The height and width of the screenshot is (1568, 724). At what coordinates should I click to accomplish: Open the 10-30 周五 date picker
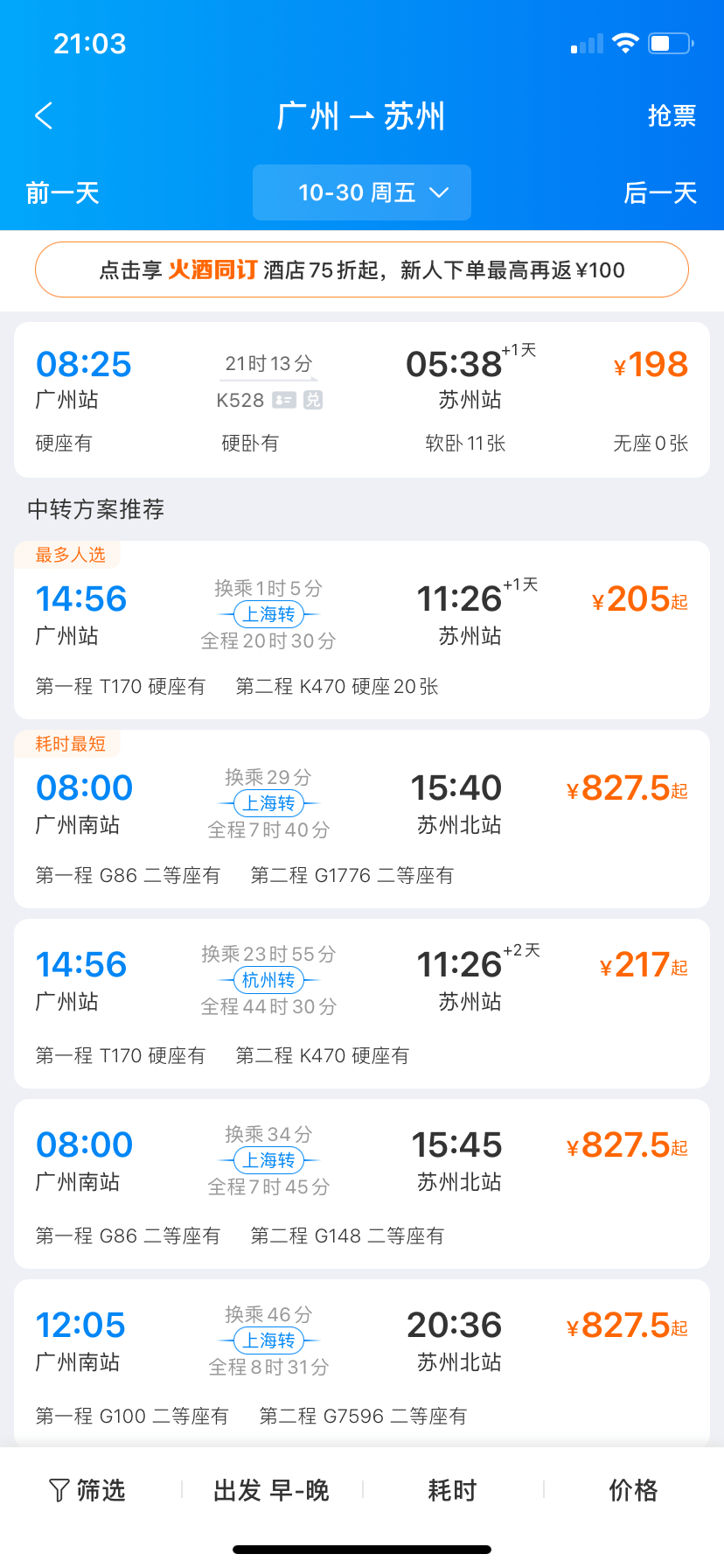click(x=362, y=192)
